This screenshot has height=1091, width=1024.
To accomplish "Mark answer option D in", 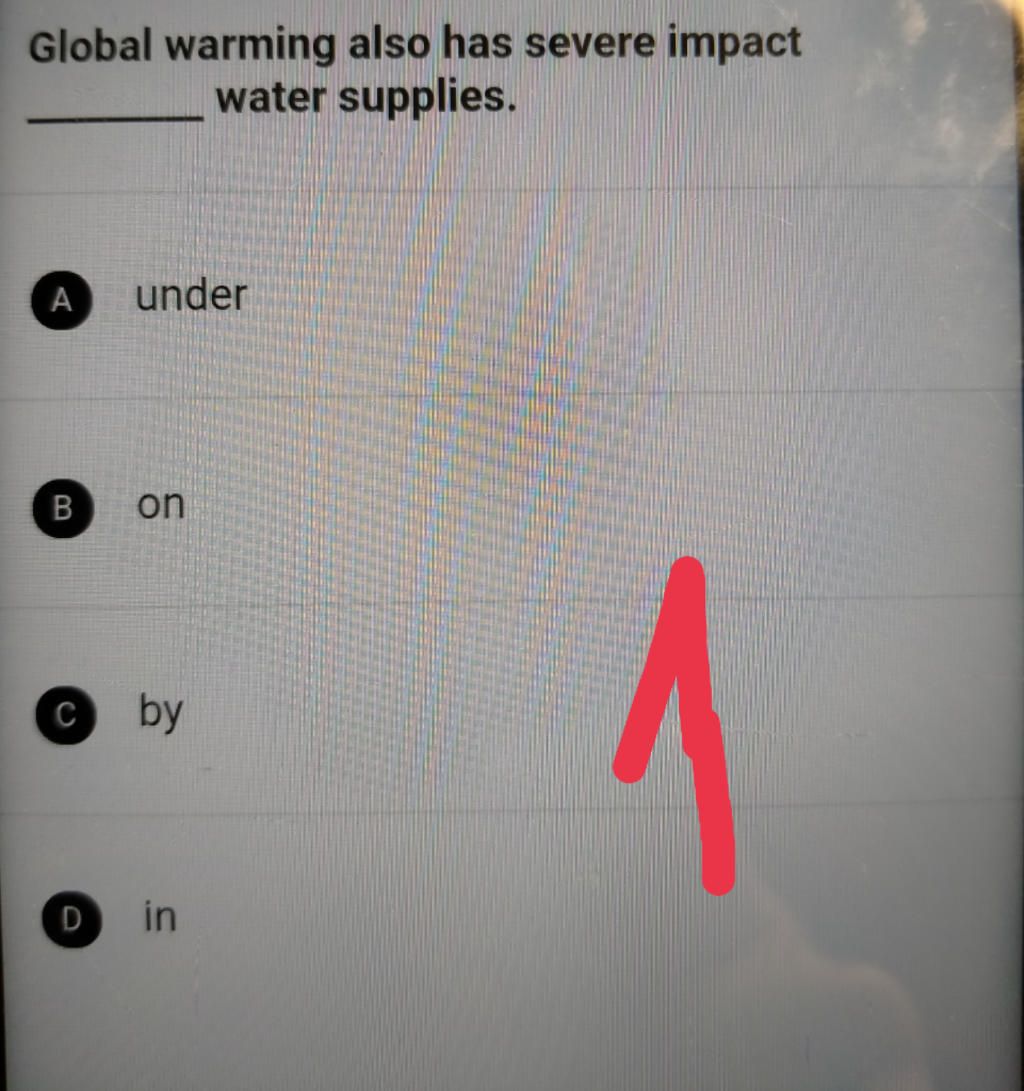I will (x=71, y=920).
